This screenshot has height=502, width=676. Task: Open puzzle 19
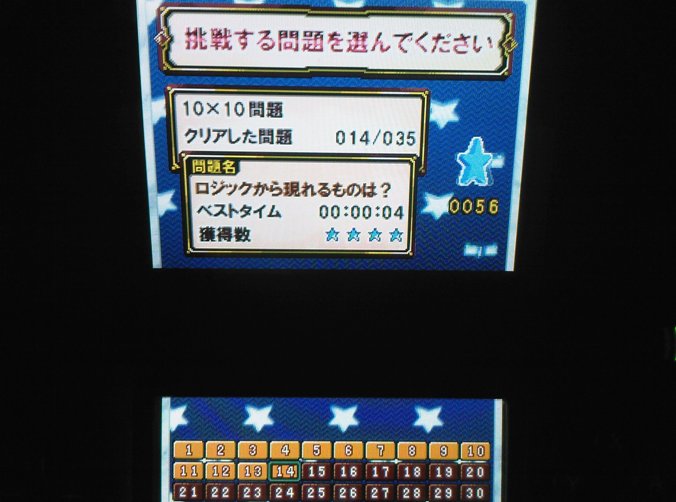pos(443,471)
